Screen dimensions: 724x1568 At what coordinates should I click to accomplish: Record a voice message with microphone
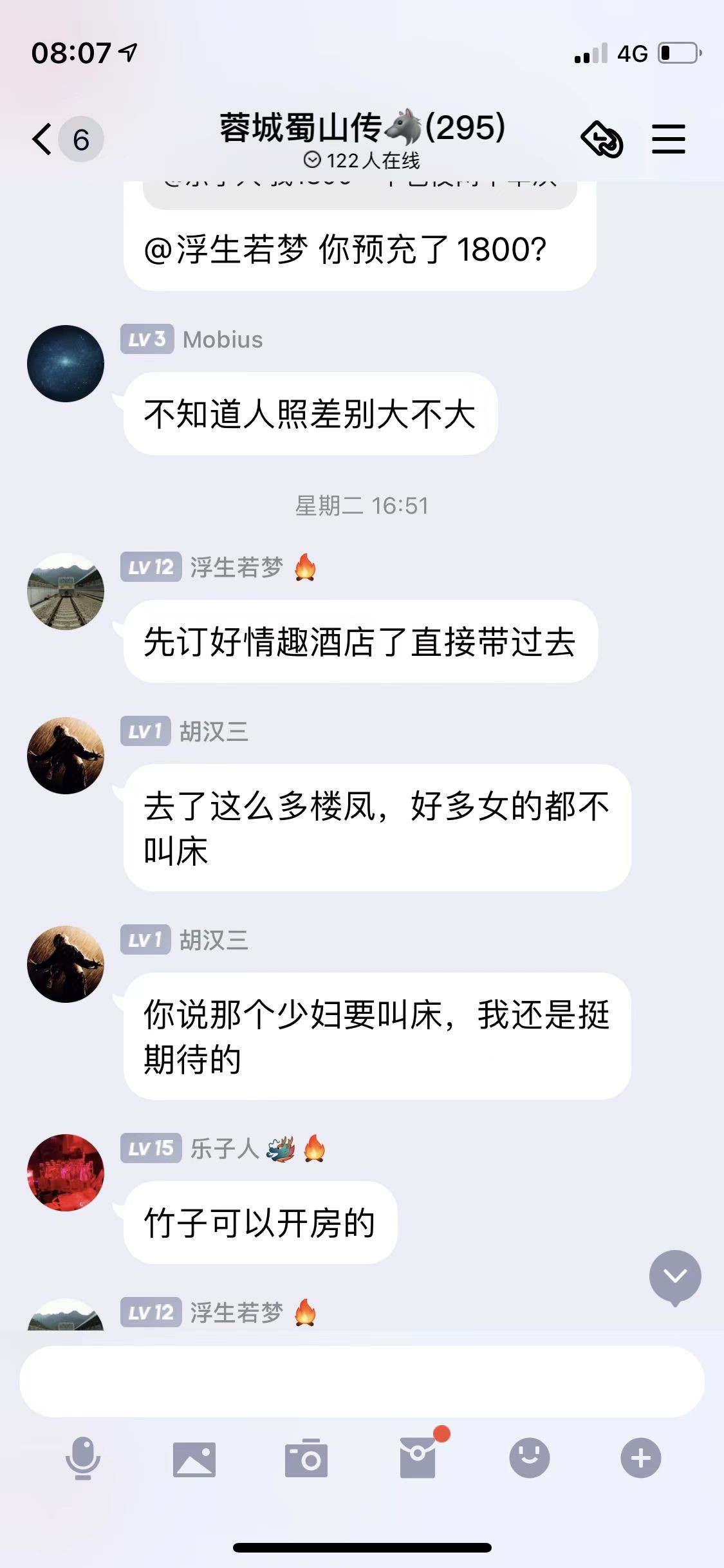pyautogui.click(x=83, y=1459)
